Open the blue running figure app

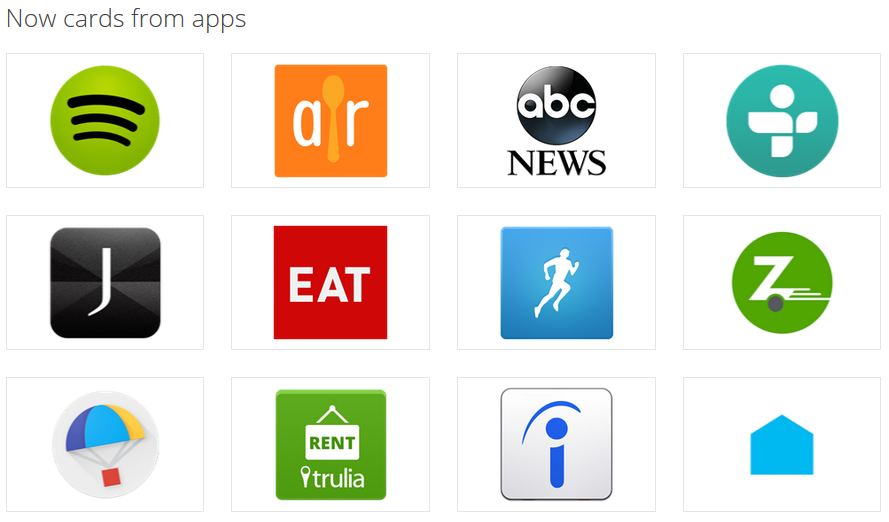556,282
